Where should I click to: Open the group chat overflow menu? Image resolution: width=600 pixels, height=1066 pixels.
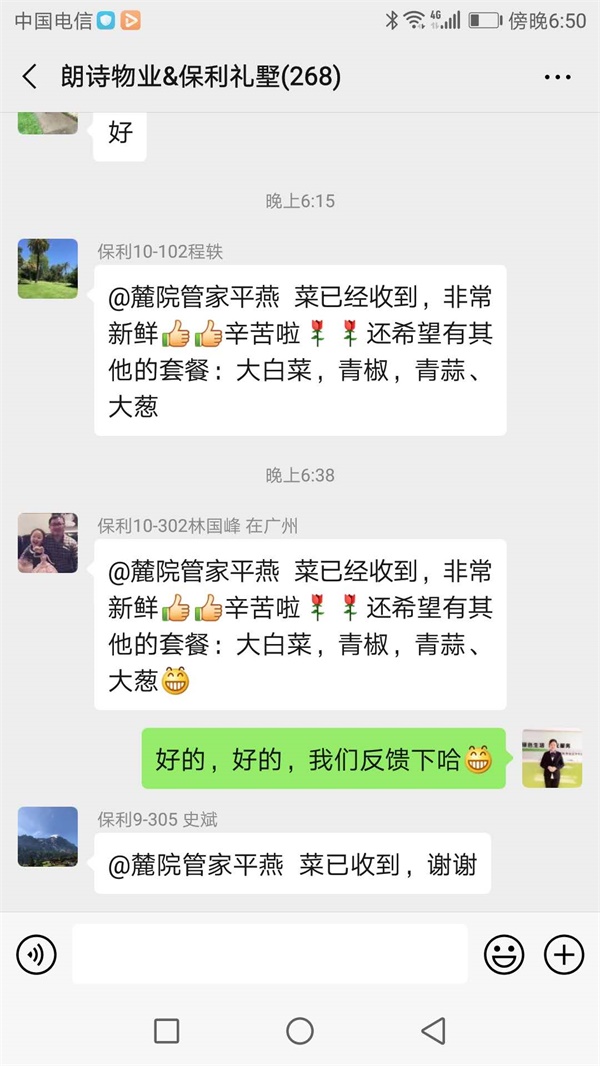click(557, 77)
